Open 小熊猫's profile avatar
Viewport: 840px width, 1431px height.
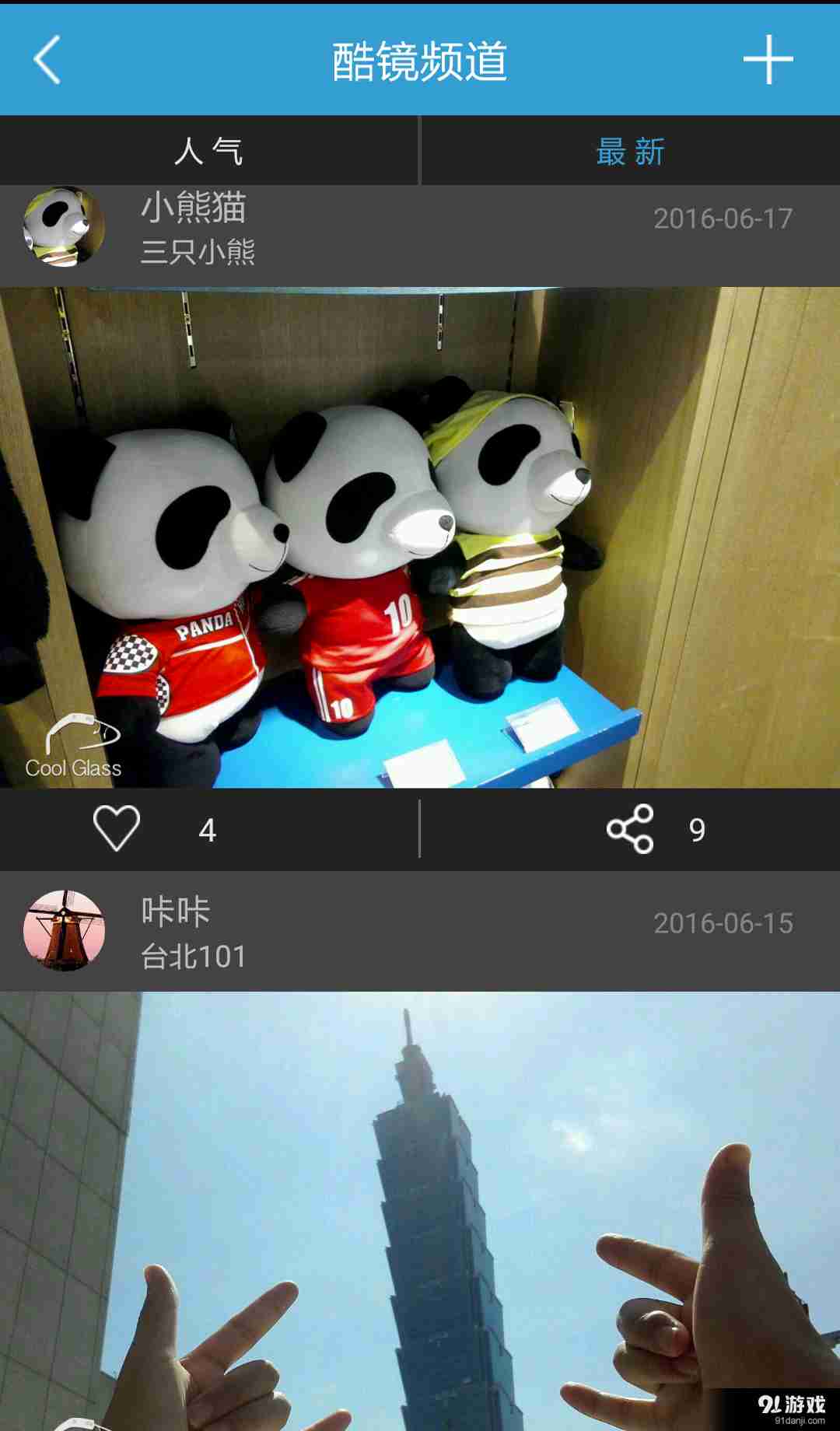(x=64, y=226)
